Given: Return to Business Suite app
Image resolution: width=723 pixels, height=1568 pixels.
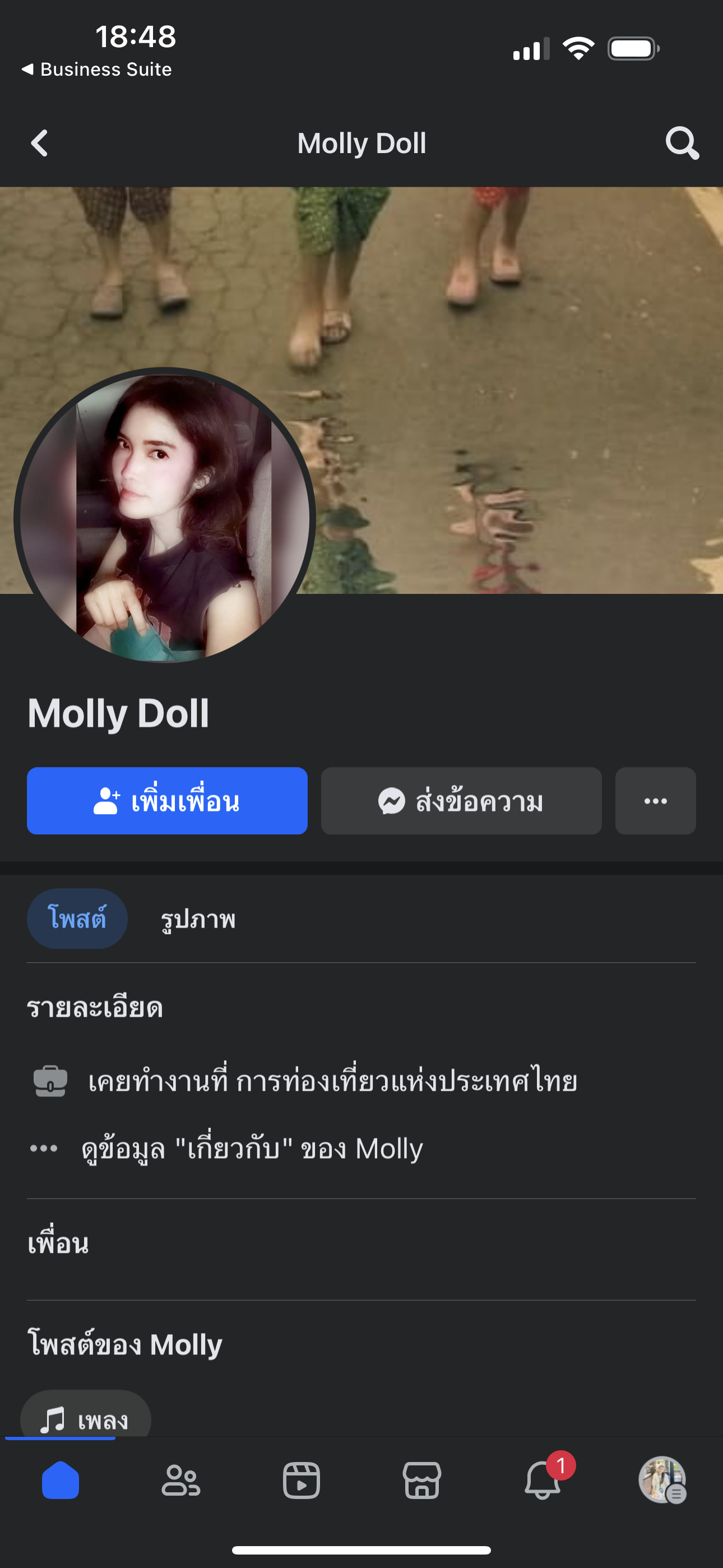Looking at the screenshot, I should point(98,70).
